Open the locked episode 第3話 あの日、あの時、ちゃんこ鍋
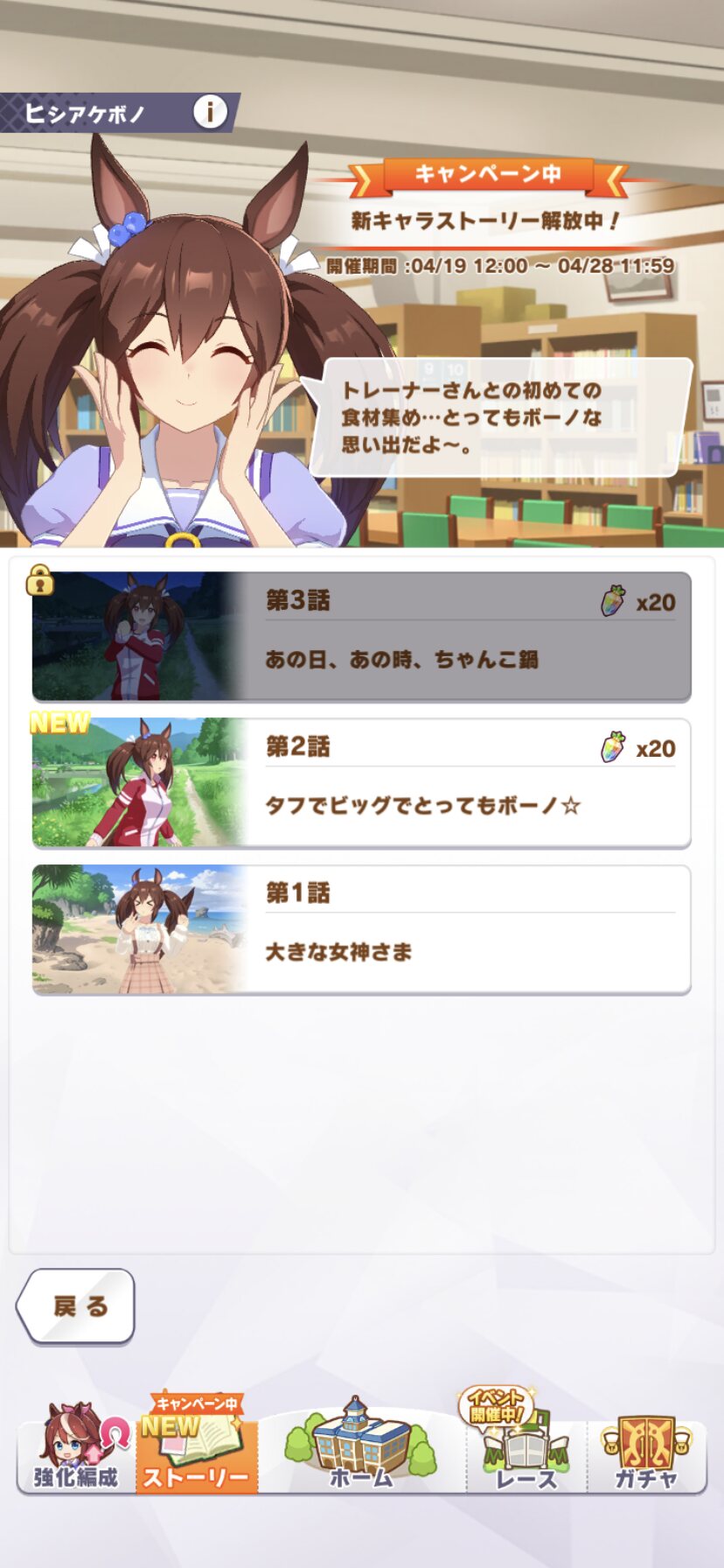This screenshot has height=1568, width=724. 361,636
